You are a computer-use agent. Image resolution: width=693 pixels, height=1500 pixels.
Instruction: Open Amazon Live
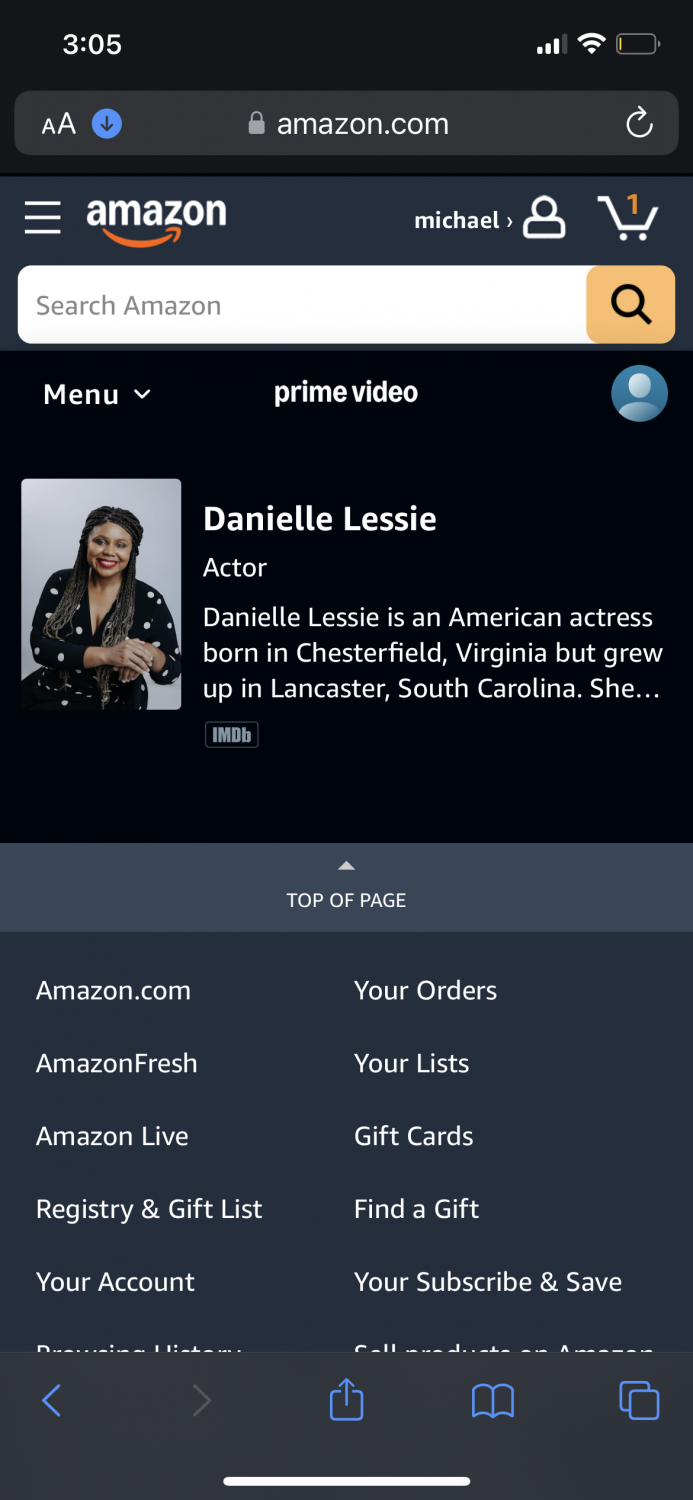[112, 1137]
